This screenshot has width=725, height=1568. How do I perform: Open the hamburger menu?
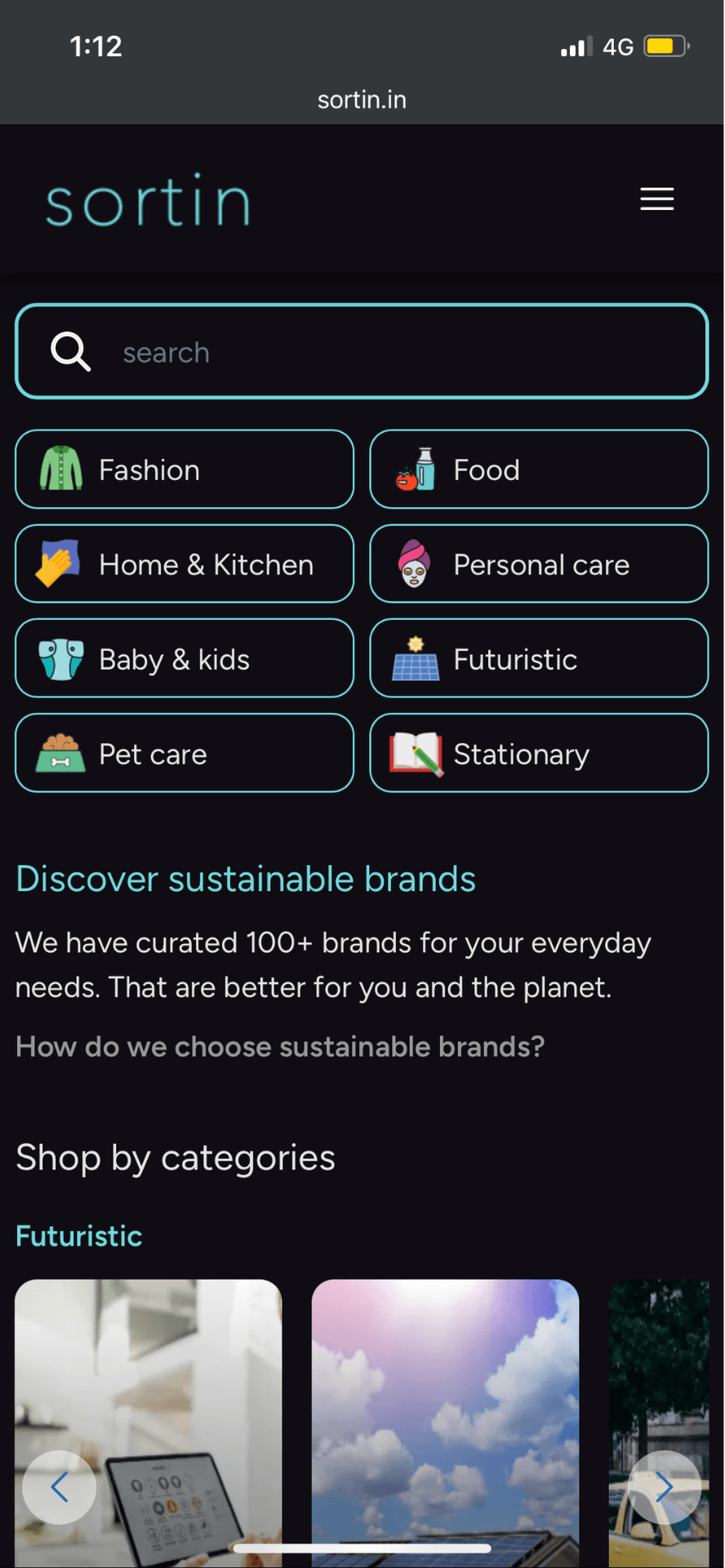pos(656,199)
